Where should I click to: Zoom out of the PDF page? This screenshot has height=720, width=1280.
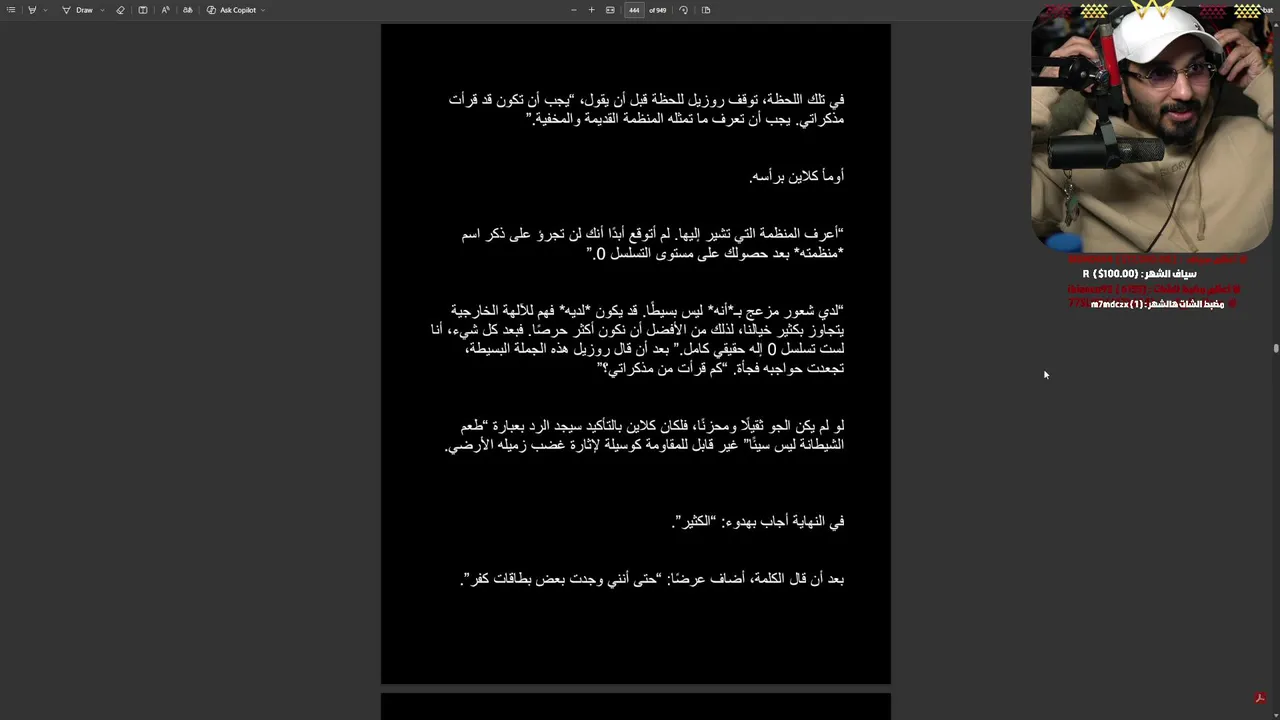[x=573, y=10]
